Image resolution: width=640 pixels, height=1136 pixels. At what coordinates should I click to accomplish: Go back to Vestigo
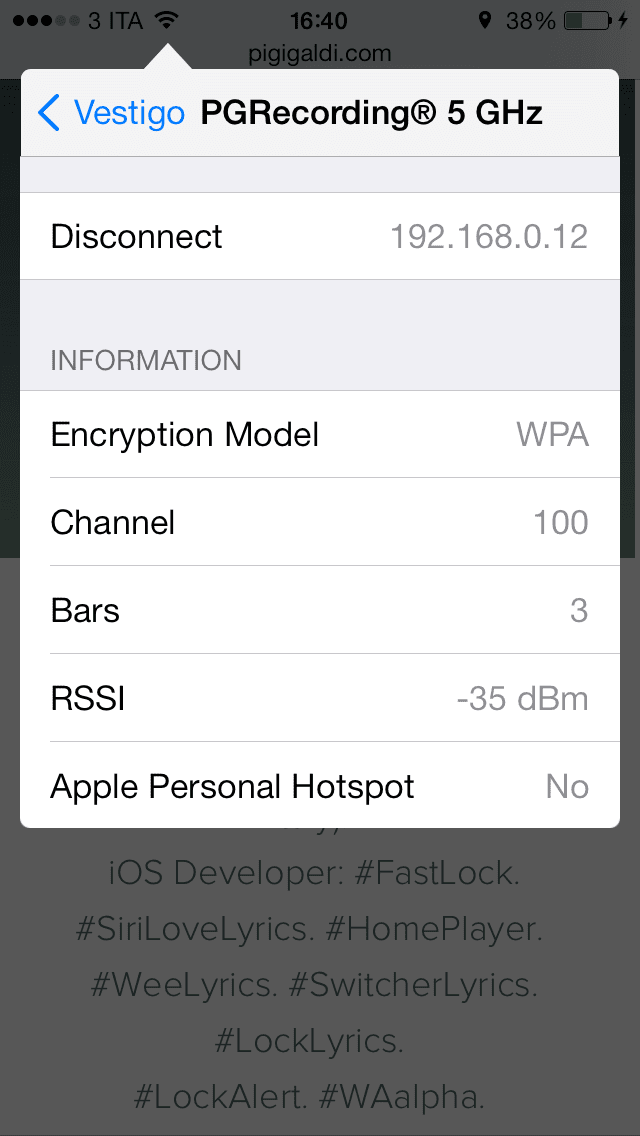[x=110, y=113]
